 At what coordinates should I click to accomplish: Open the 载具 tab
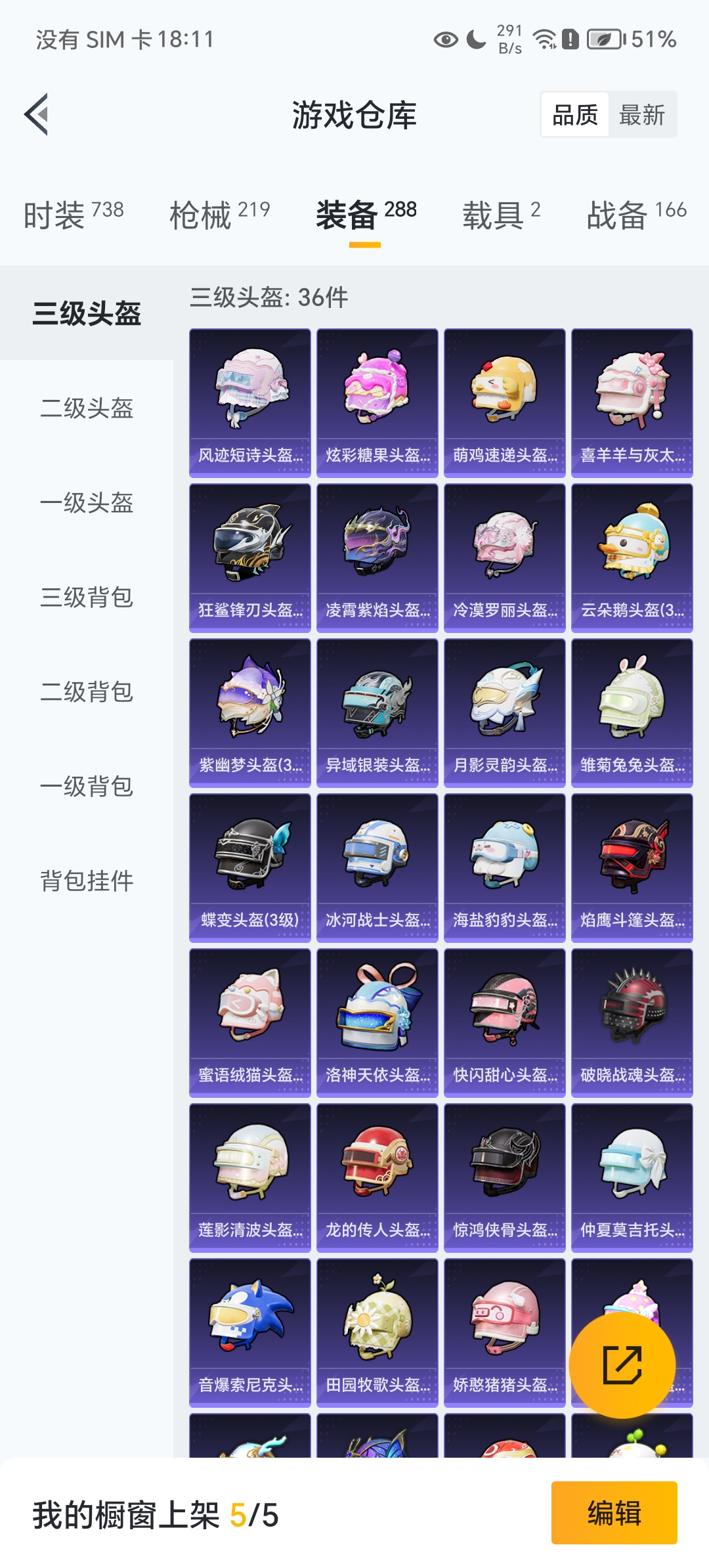point(501,215)
